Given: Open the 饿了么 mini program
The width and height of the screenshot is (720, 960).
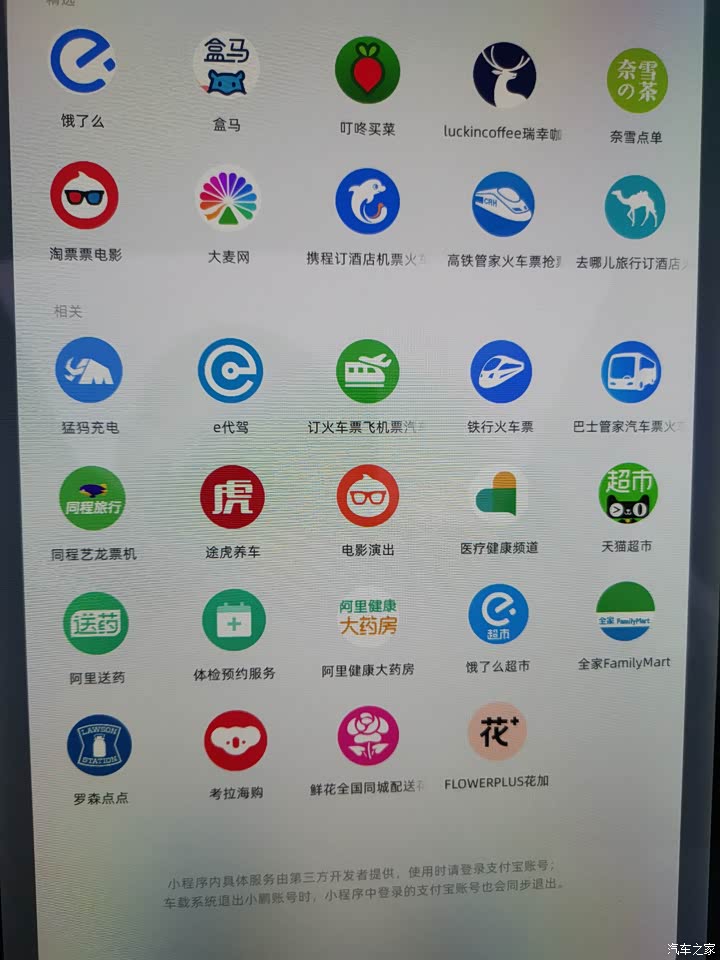Looking at the screenshot, I should 83,62.
